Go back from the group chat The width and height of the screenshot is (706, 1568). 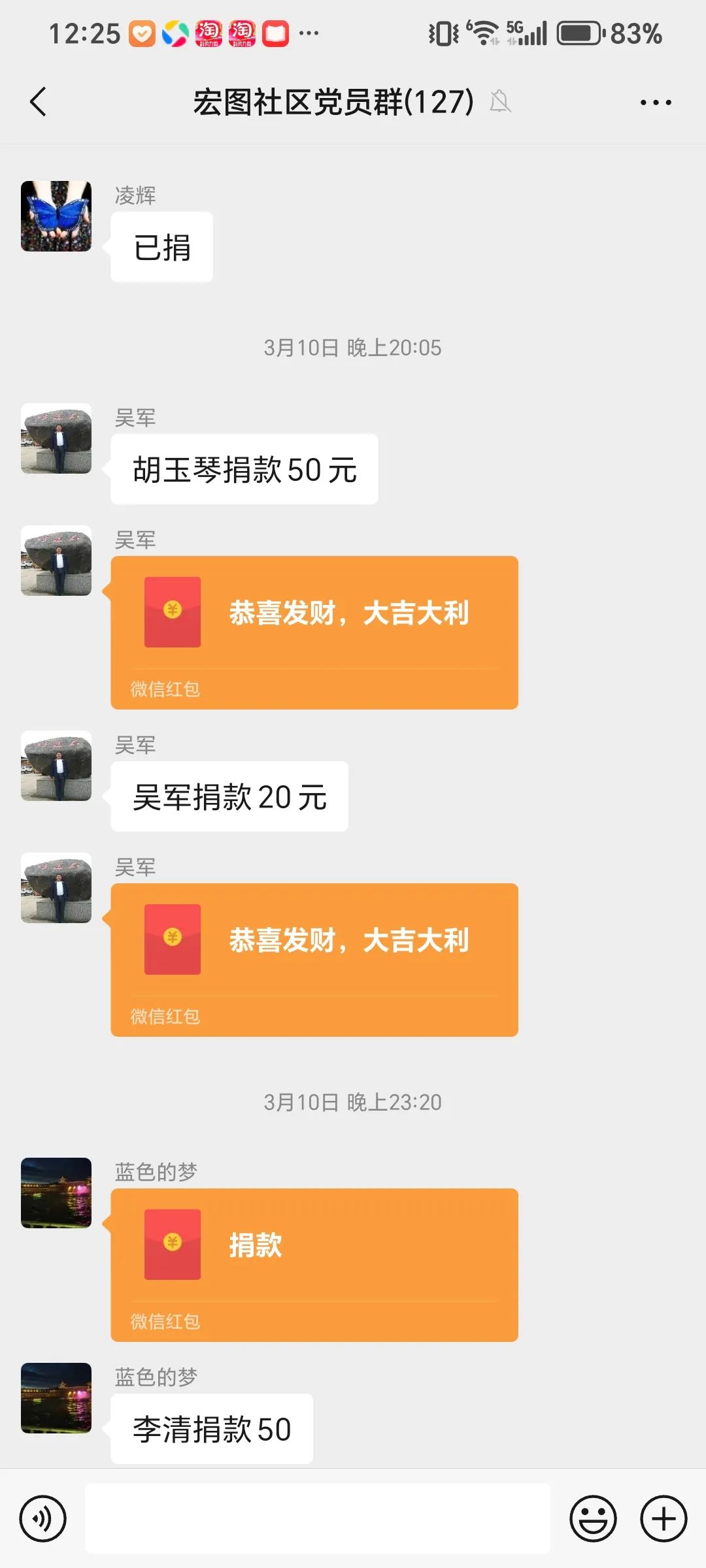click(x=39, y=102)
